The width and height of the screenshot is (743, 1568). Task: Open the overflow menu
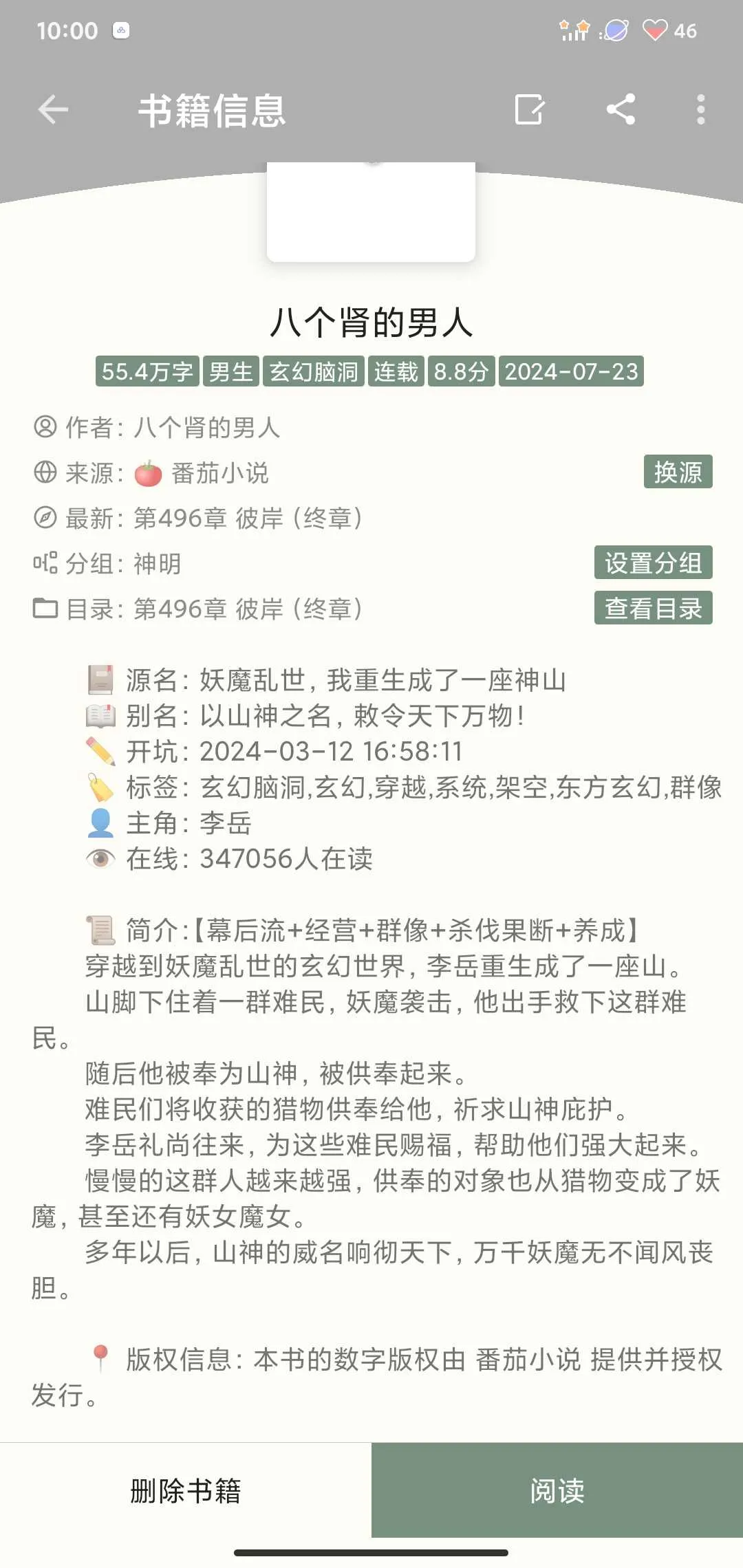coord(700,110)
